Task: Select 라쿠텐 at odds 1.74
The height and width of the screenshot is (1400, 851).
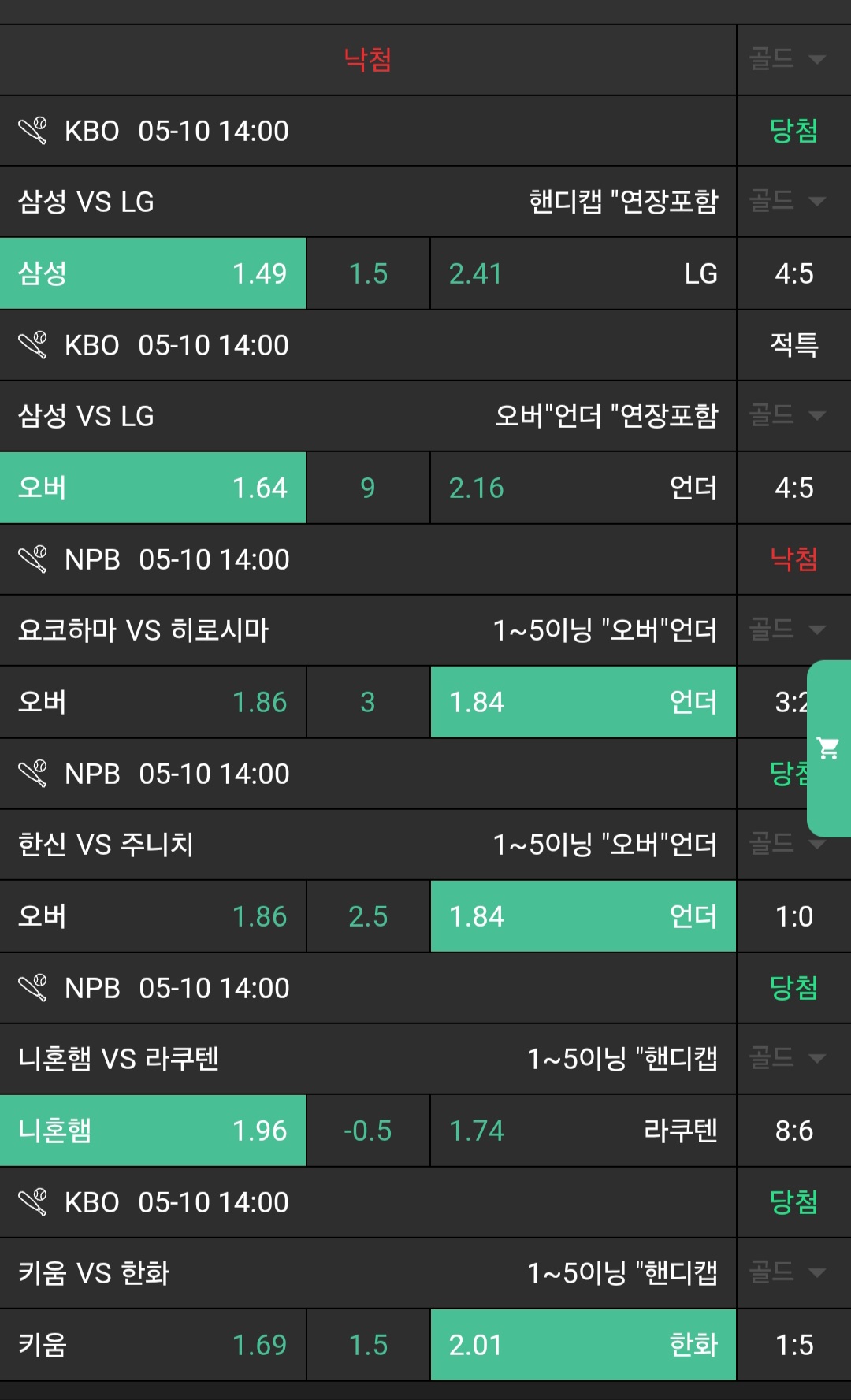Action: click(x=583, y=1131)
